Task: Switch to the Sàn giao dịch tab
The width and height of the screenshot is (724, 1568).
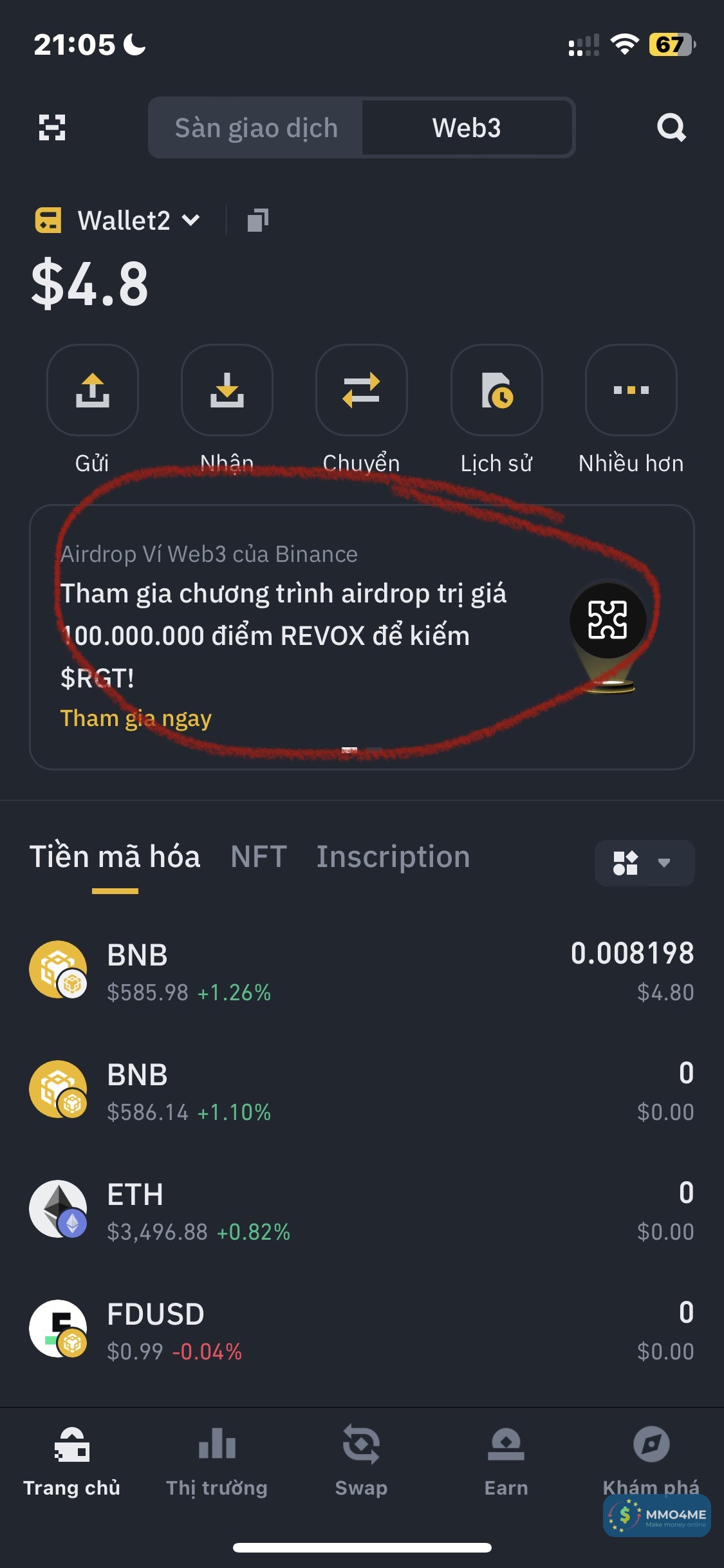Action: pyautogui.click(x=256, y=127)
